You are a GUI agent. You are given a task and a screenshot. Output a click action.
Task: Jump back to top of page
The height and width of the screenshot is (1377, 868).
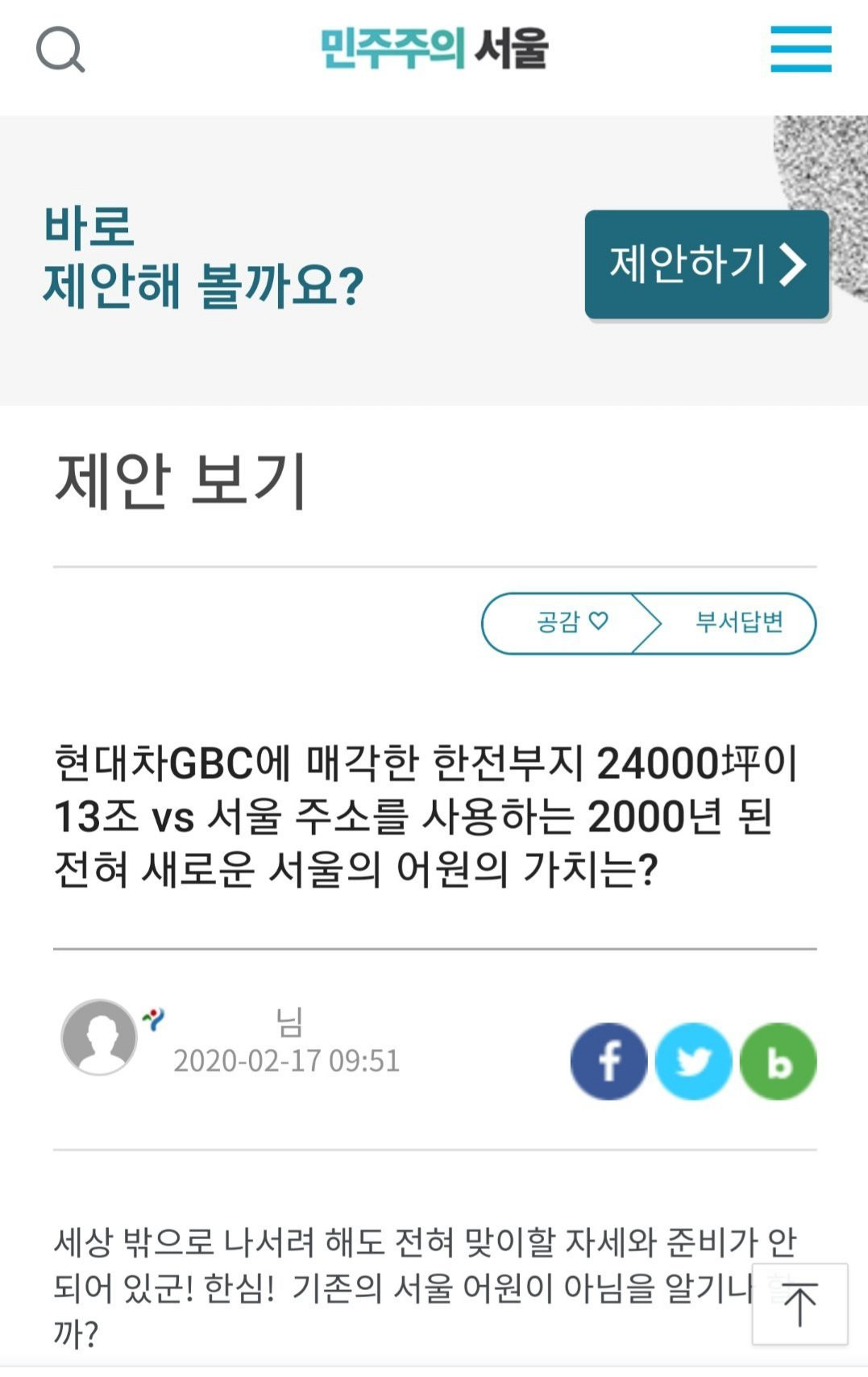coord(799,1304)
